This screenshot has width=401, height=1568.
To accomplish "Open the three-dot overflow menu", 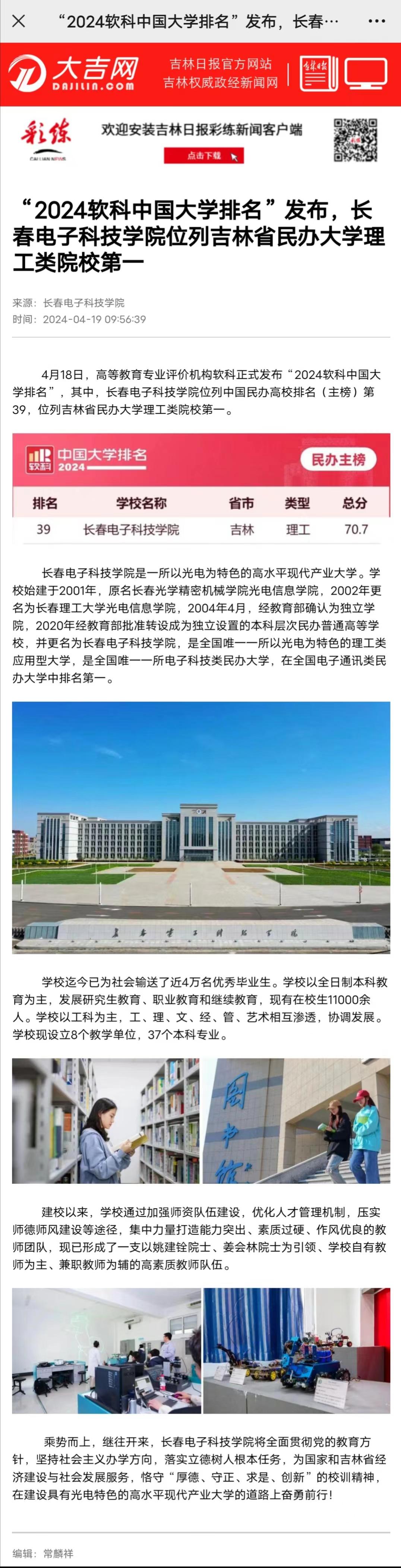I will [377, 21].
